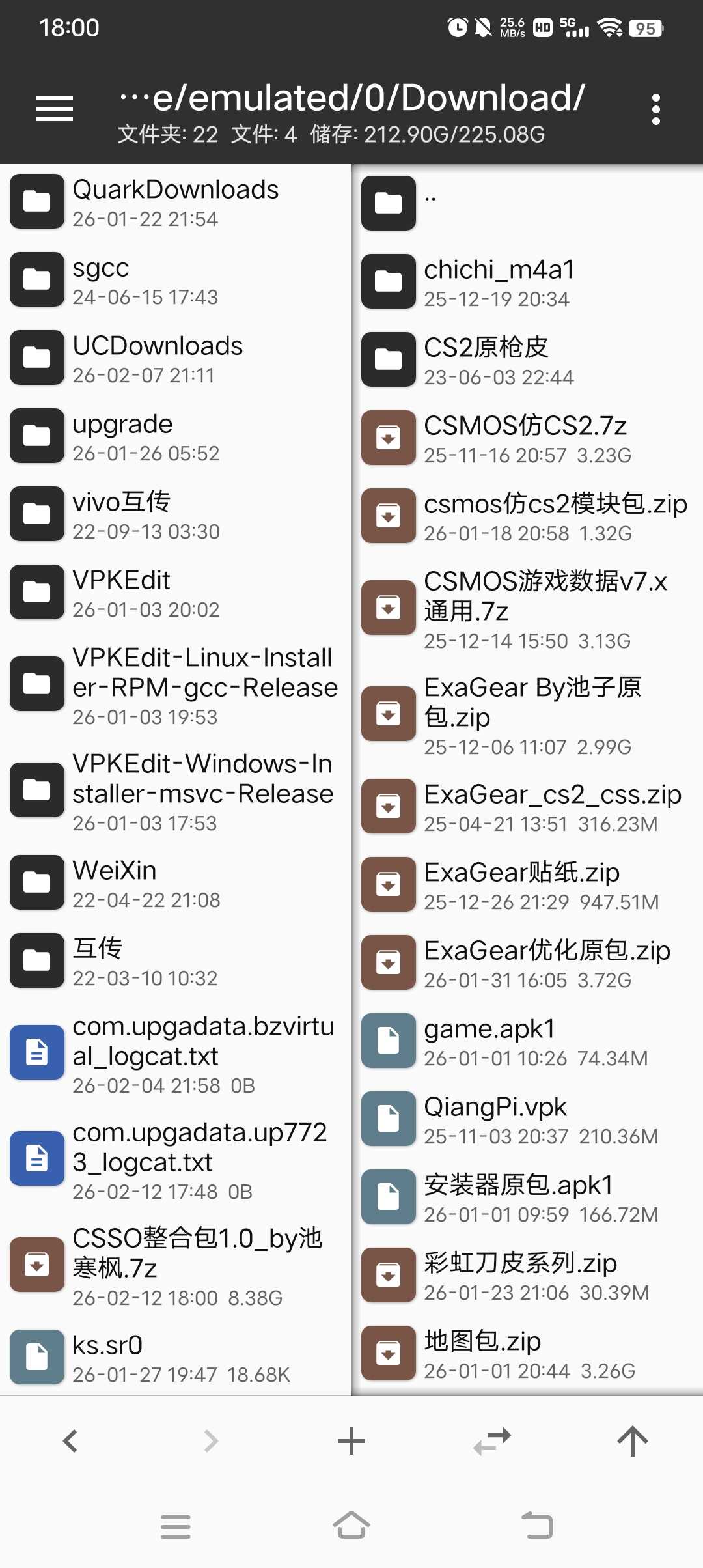
Task: Select CSSO整合包1.0_by池寒枫.7z archive
Action: click(176, 1266)
